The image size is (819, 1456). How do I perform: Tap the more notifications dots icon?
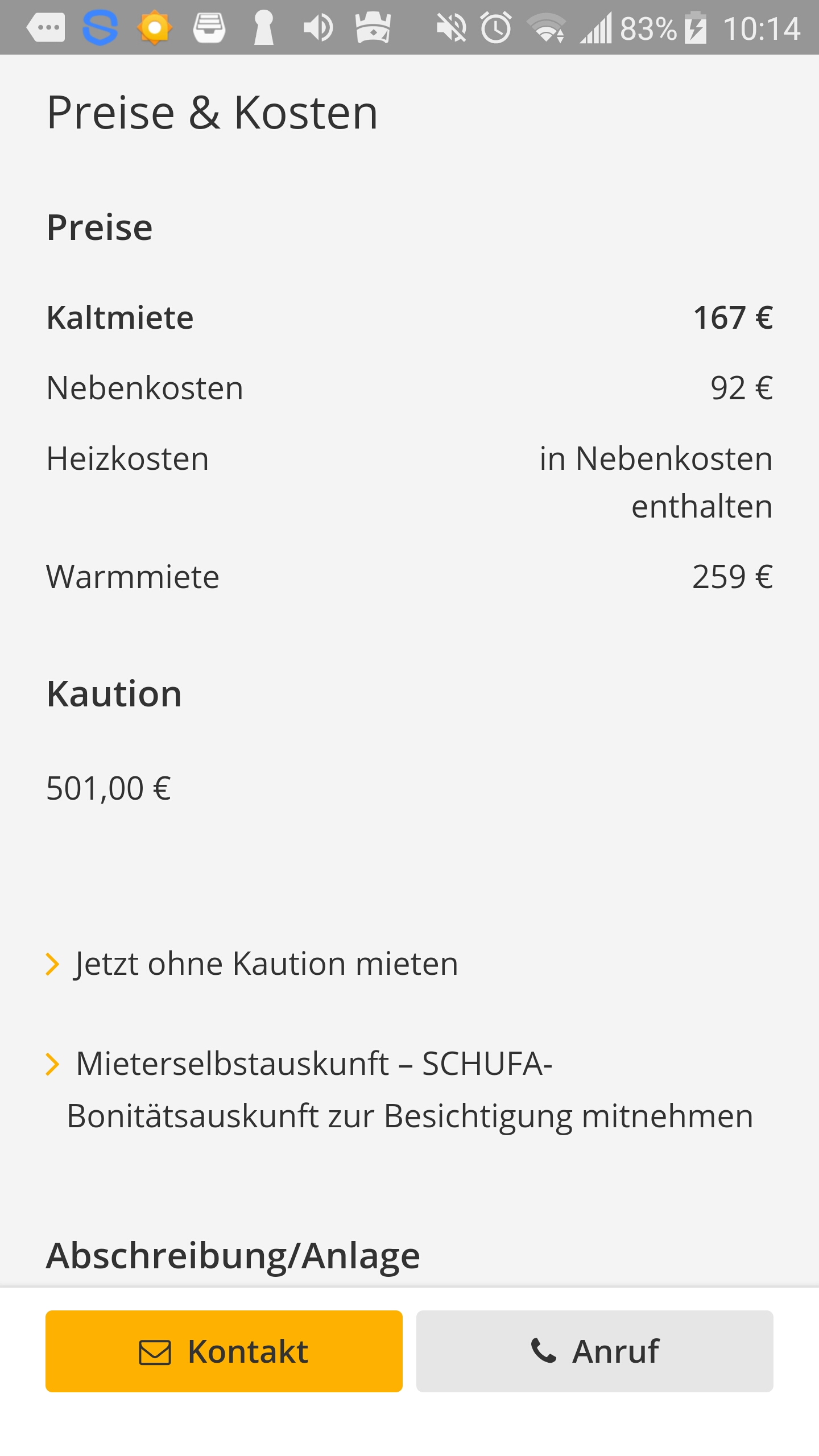[x=47, y=27]
